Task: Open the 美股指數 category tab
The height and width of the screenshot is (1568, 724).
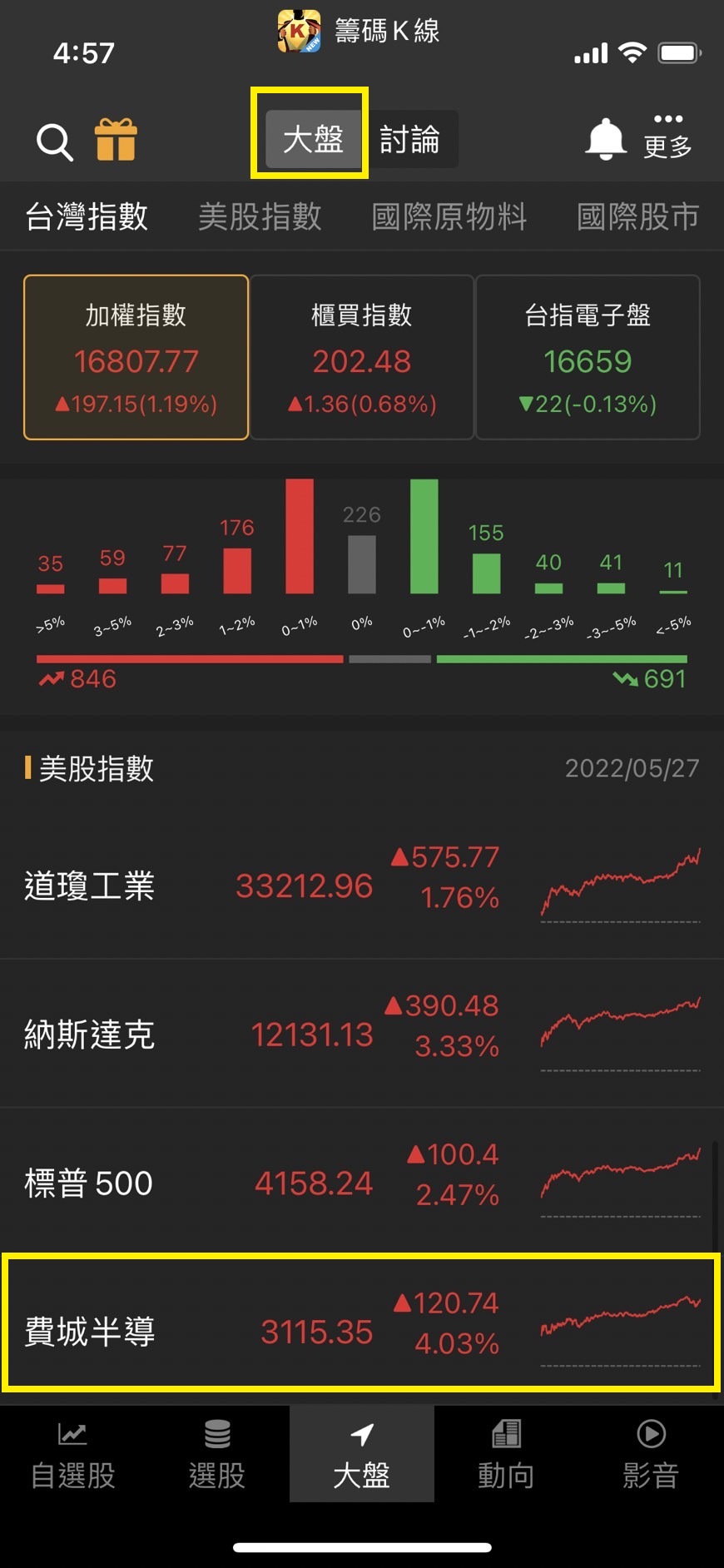Action: (x=260, y=216)
